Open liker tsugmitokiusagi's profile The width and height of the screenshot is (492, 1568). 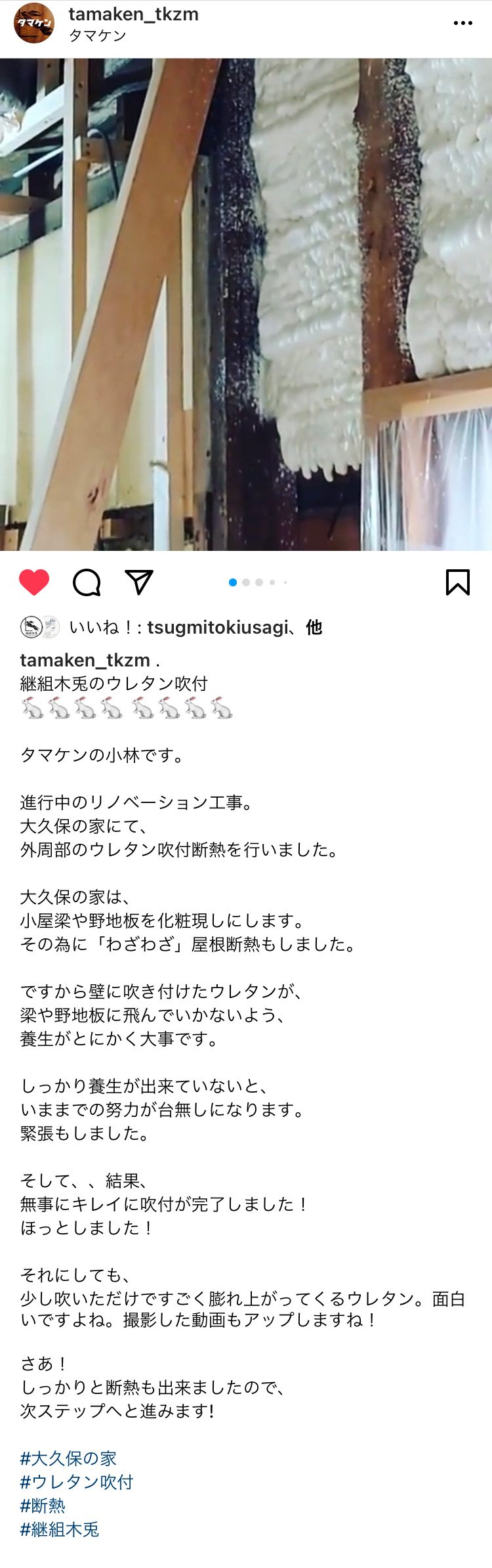[x=217, y=628]
